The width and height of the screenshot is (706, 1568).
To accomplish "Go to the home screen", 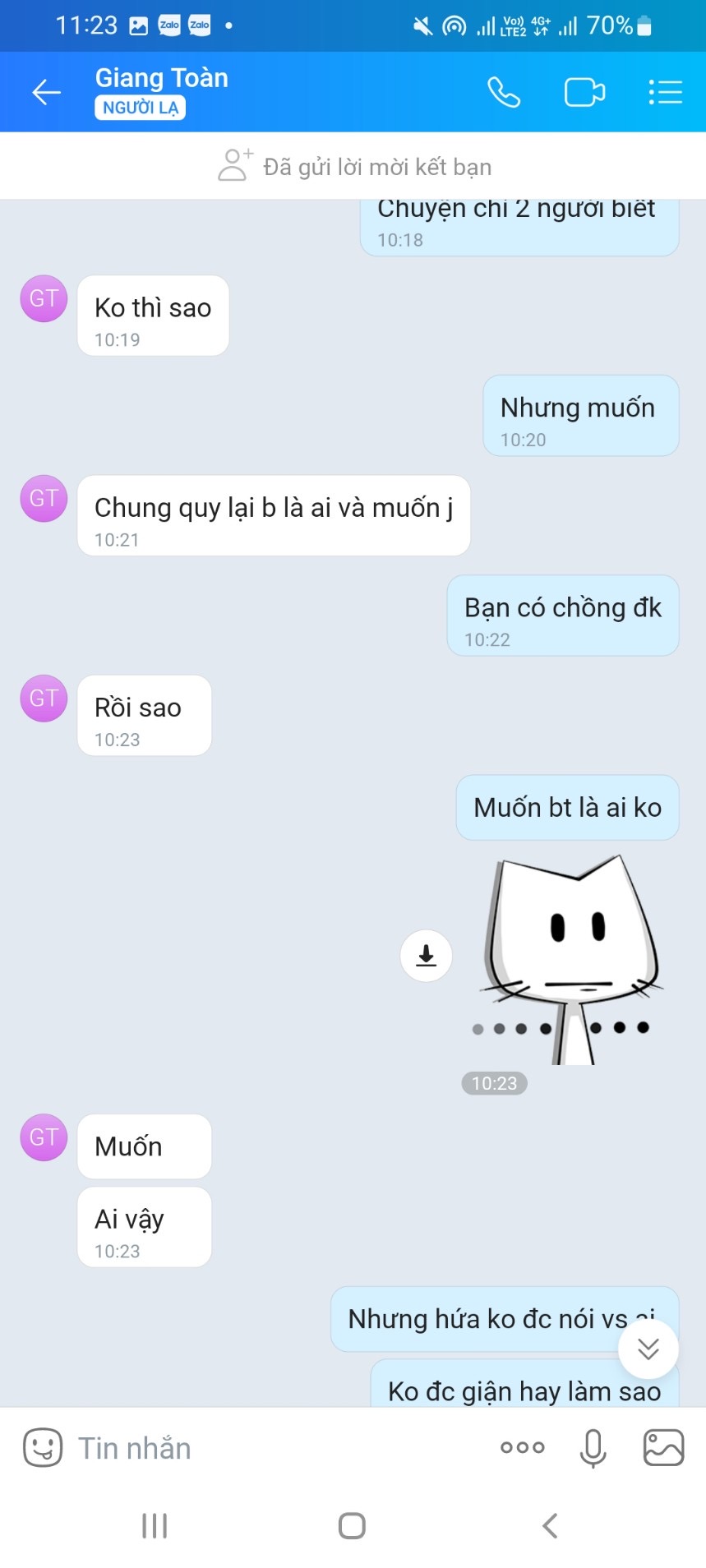I will tap(352, 1526).
